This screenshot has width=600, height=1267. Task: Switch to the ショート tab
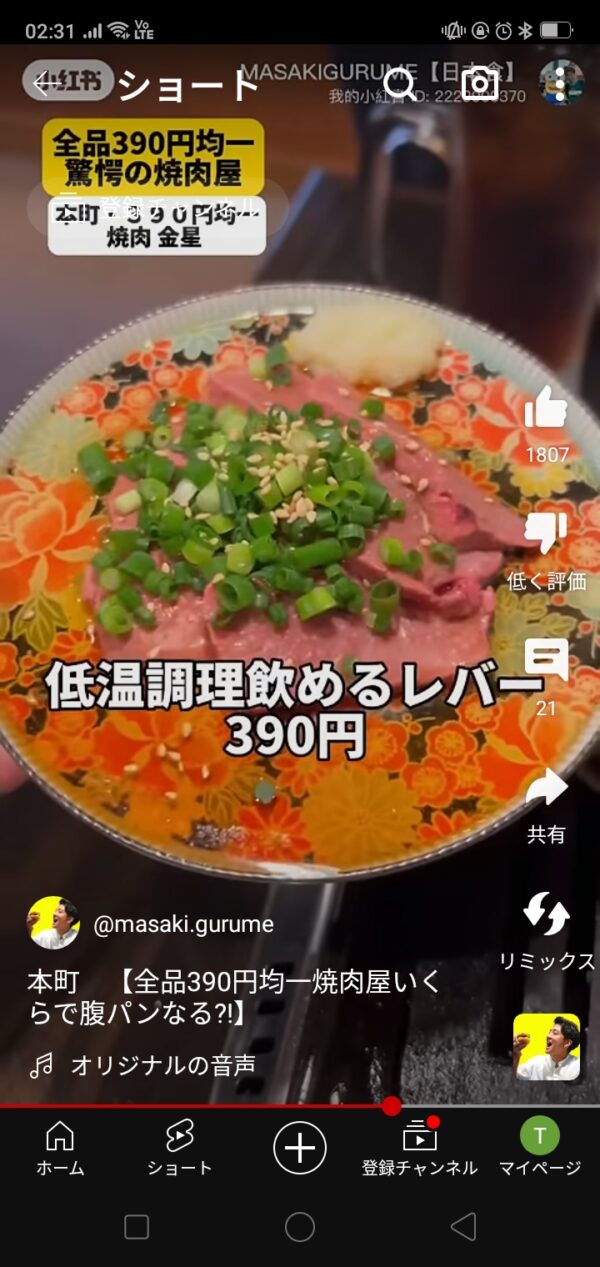pyautogui.click(x=180, y=1147)
